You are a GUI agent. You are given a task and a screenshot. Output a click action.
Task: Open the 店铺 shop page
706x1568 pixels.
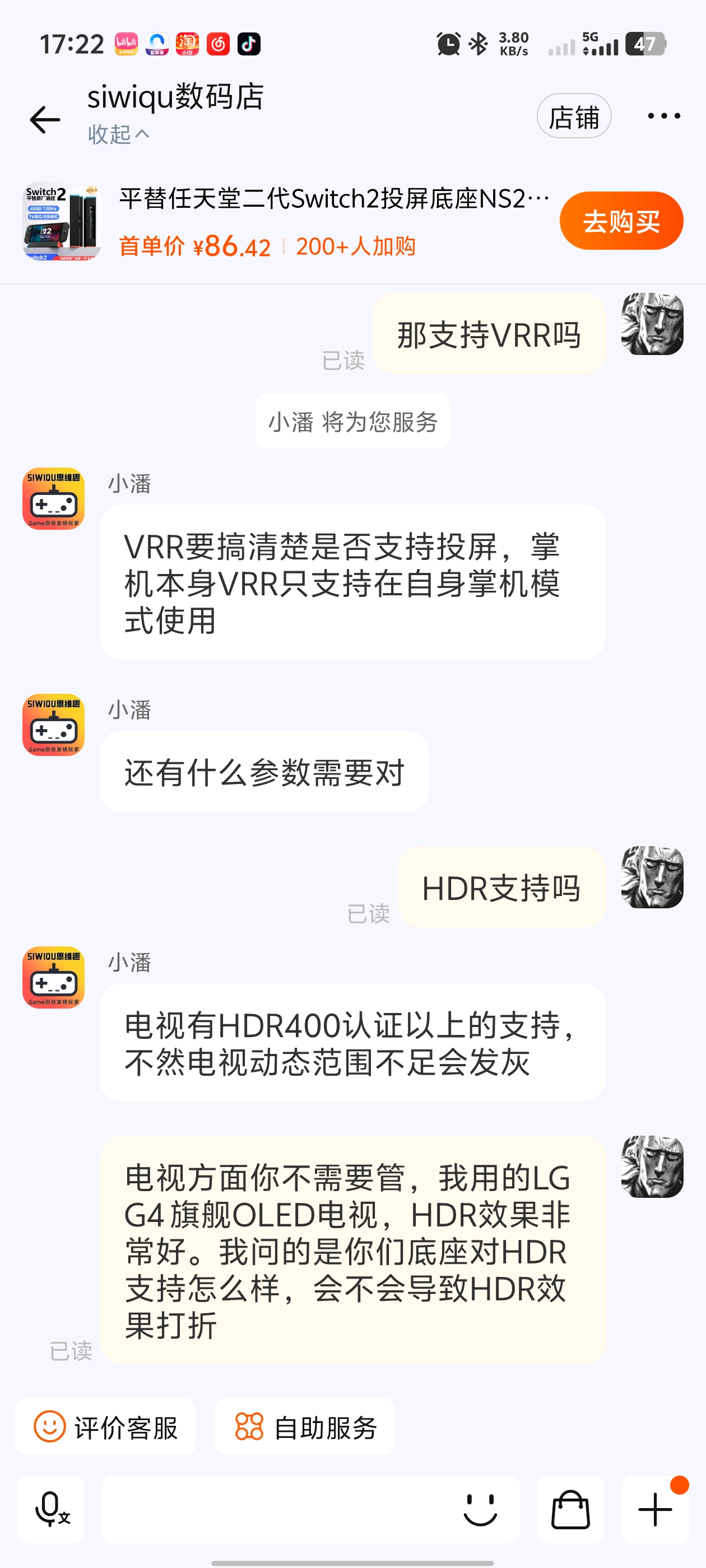573,116
